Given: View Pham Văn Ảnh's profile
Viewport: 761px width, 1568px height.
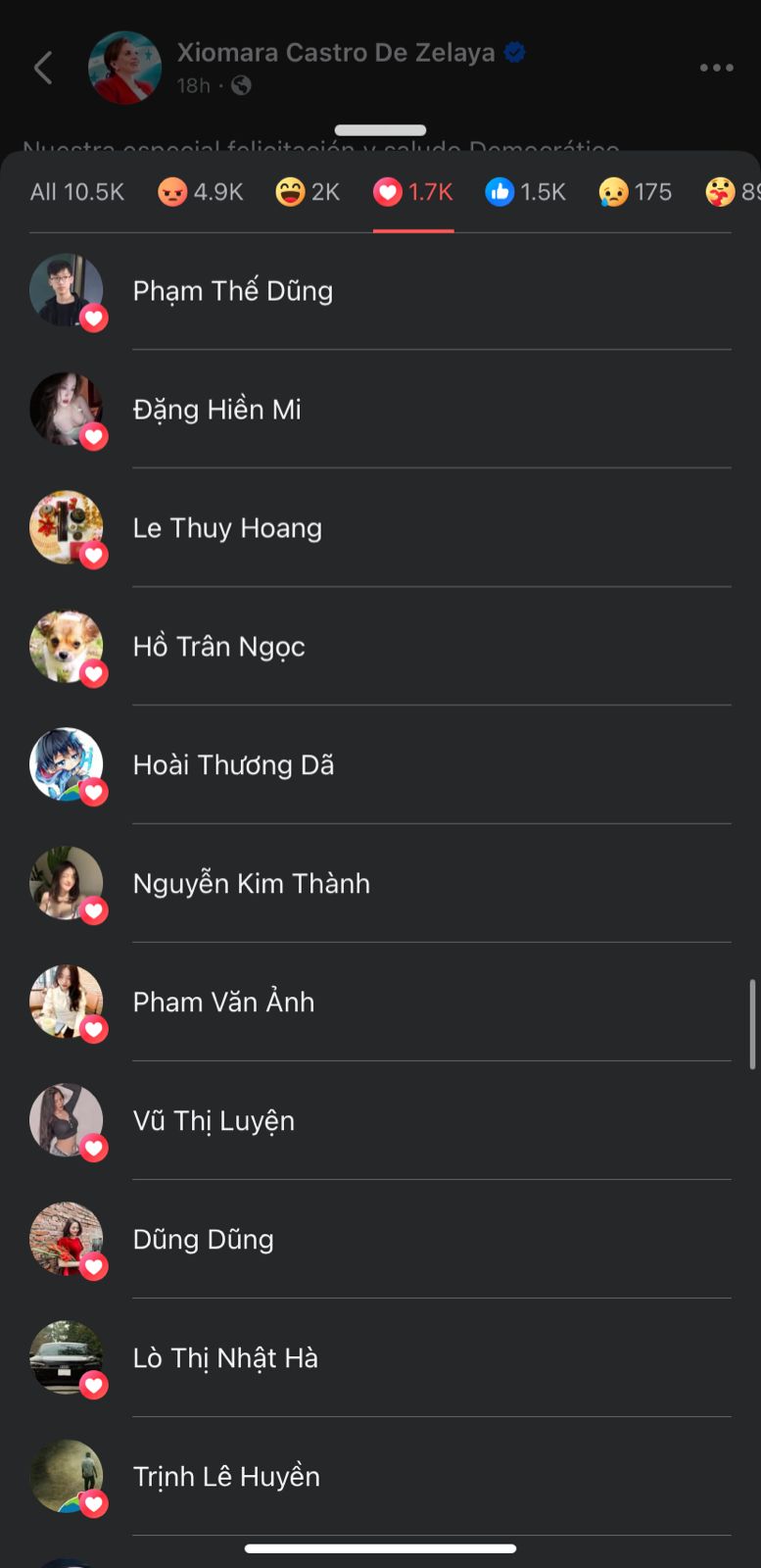Looking at the screenshot, I should point(224,1003).
